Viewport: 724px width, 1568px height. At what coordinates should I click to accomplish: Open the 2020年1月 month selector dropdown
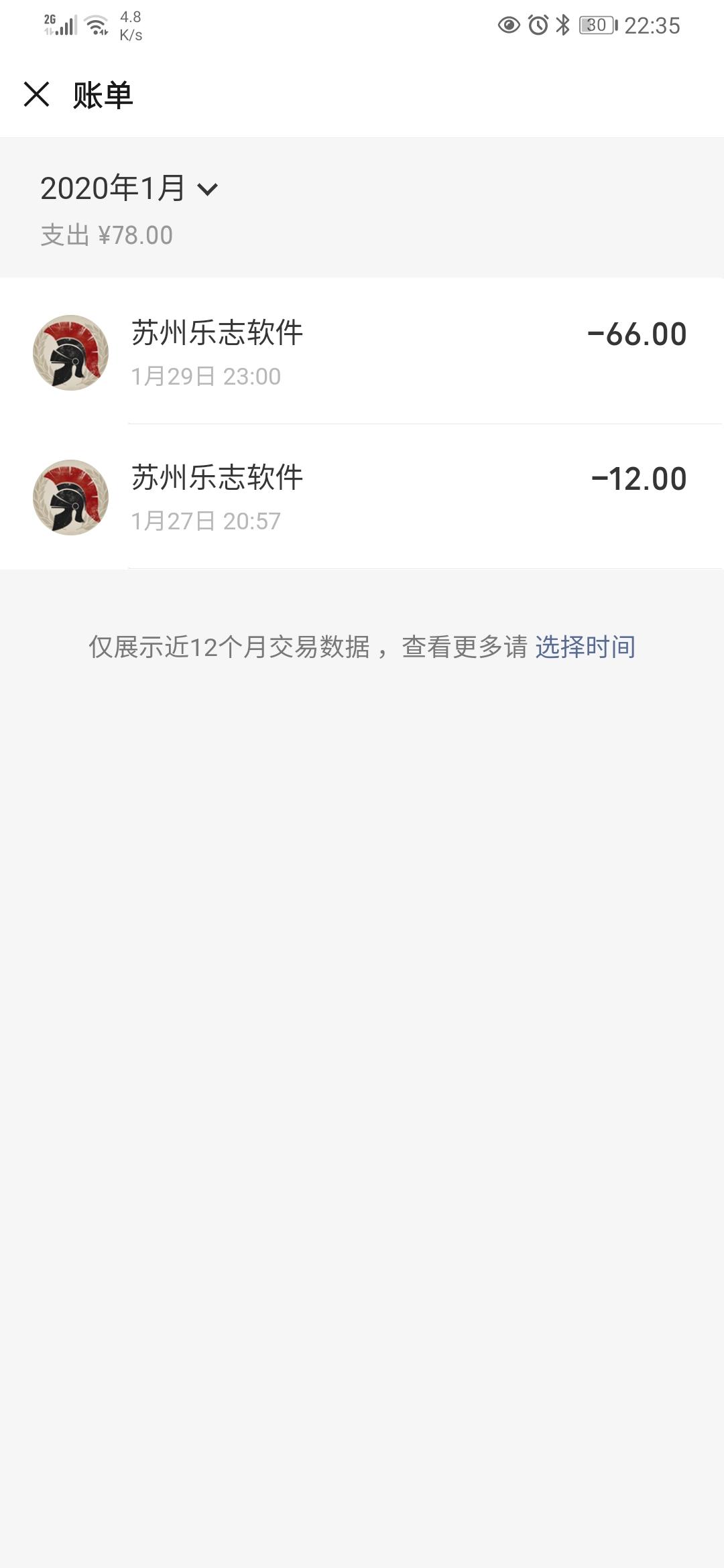pos(114,188)
